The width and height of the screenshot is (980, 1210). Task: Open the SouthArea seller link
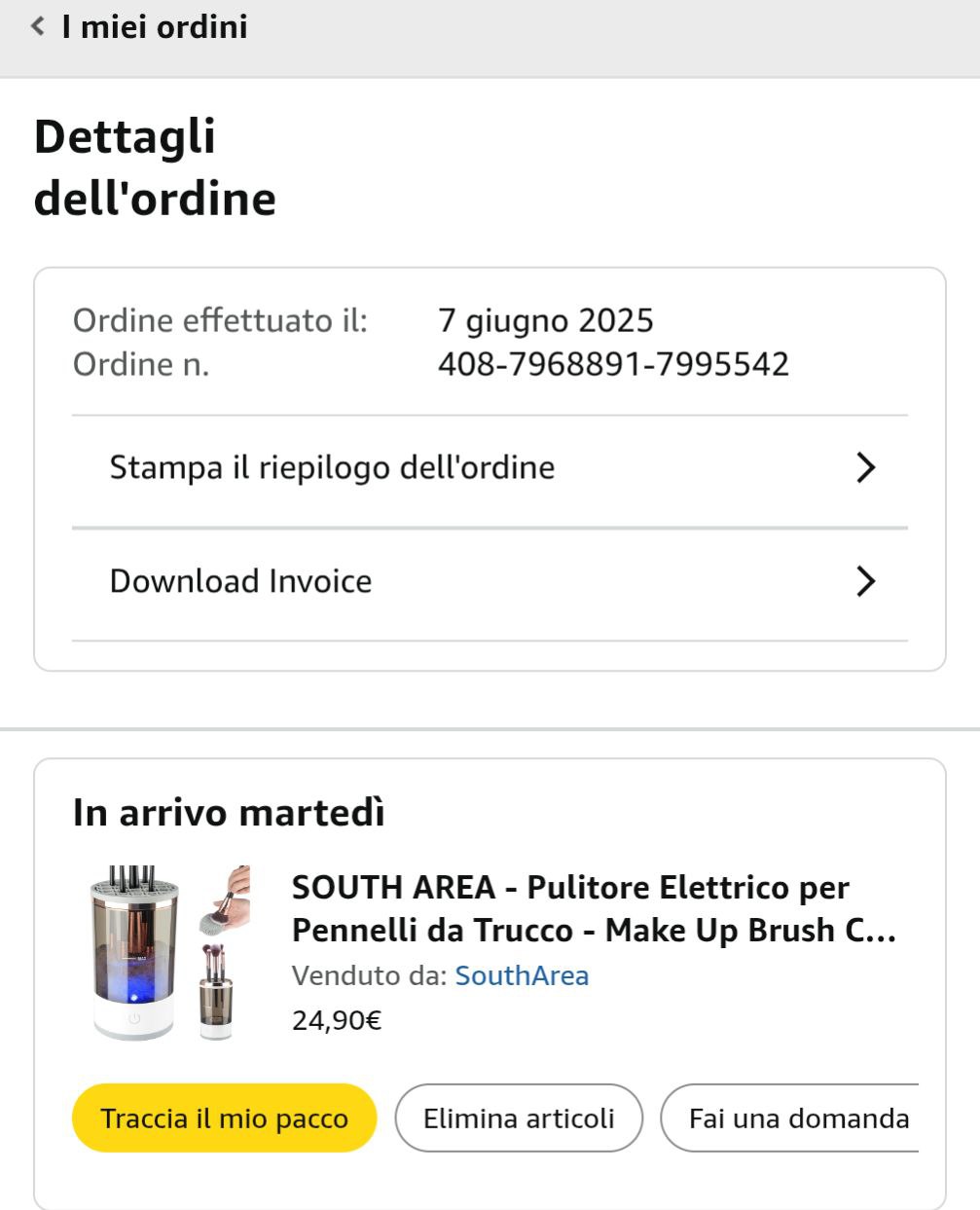(522, 976)
